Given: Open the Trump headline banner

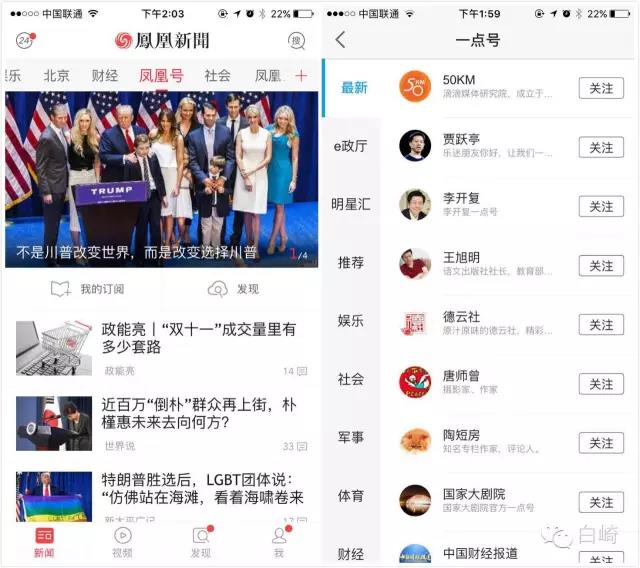Looking at the screenshot, I should (161, 180).
